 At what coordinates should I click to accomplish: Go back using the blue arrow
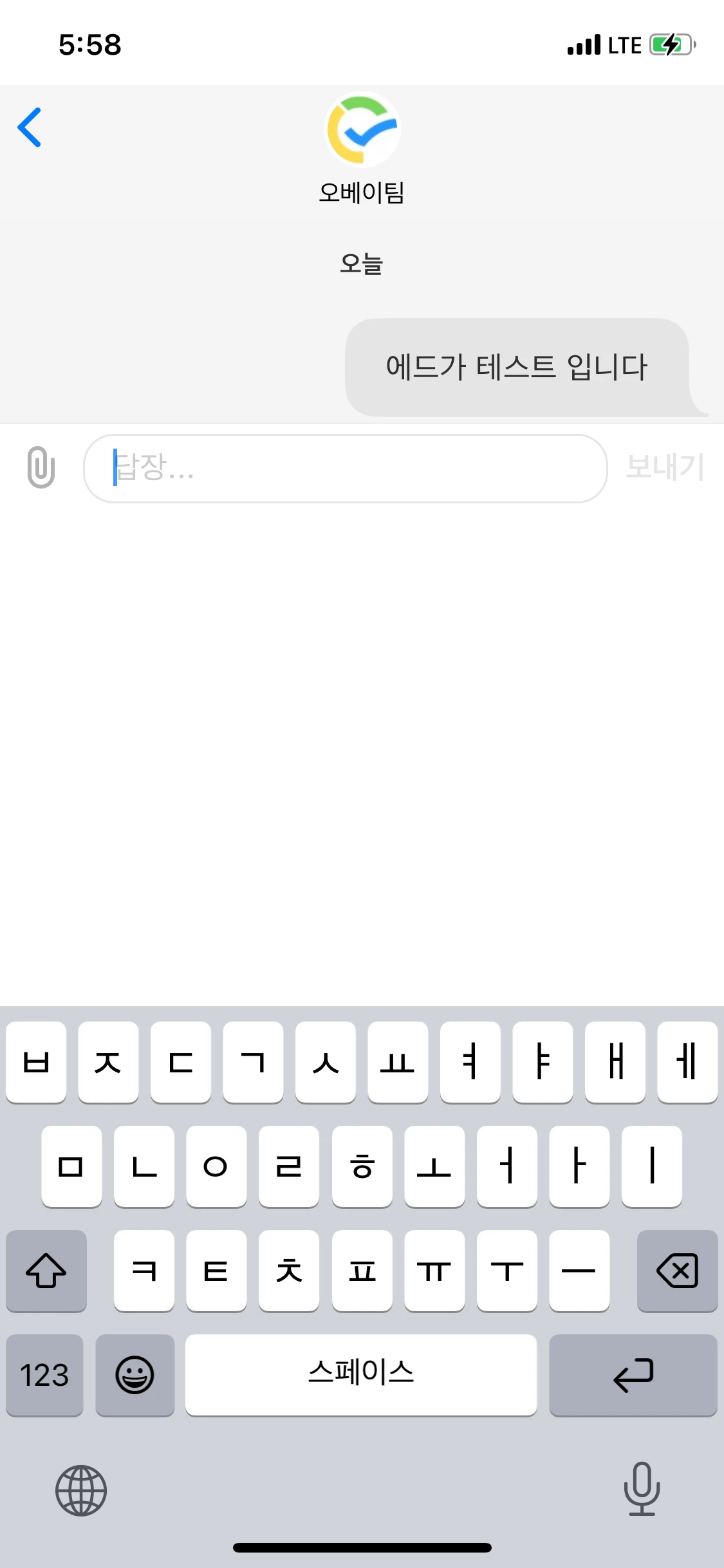click(x=30, y=127)
